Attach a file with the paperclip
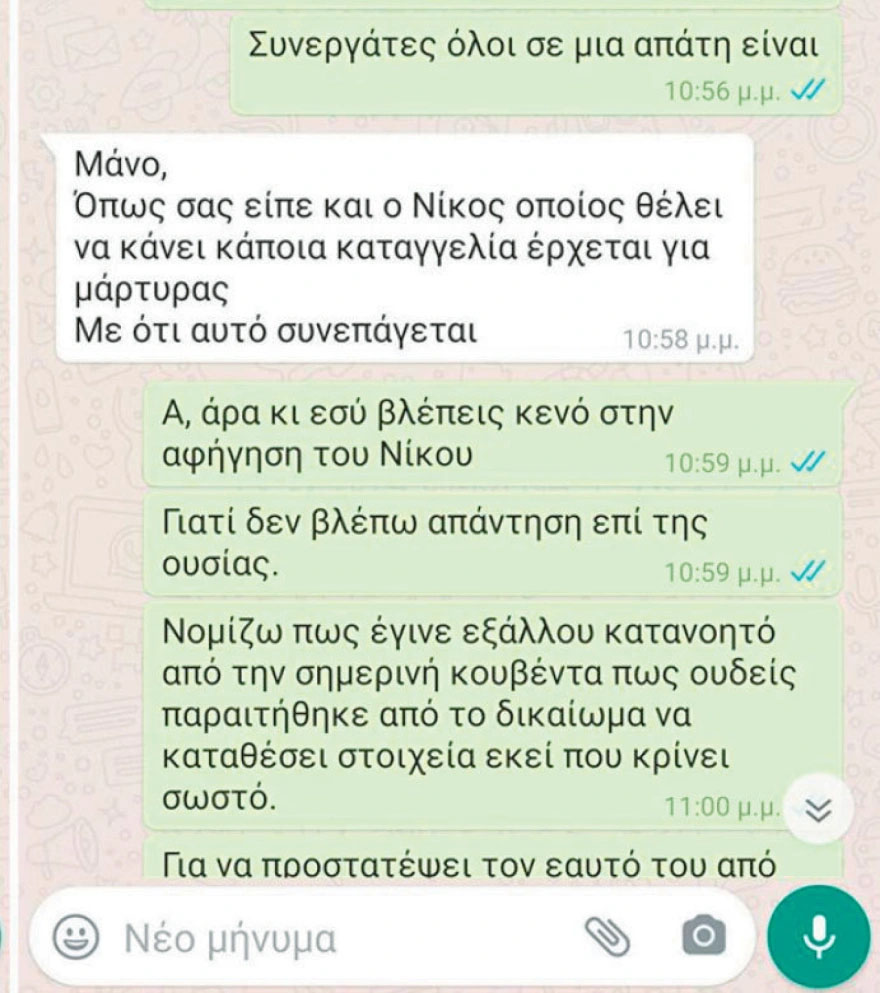 607,937
